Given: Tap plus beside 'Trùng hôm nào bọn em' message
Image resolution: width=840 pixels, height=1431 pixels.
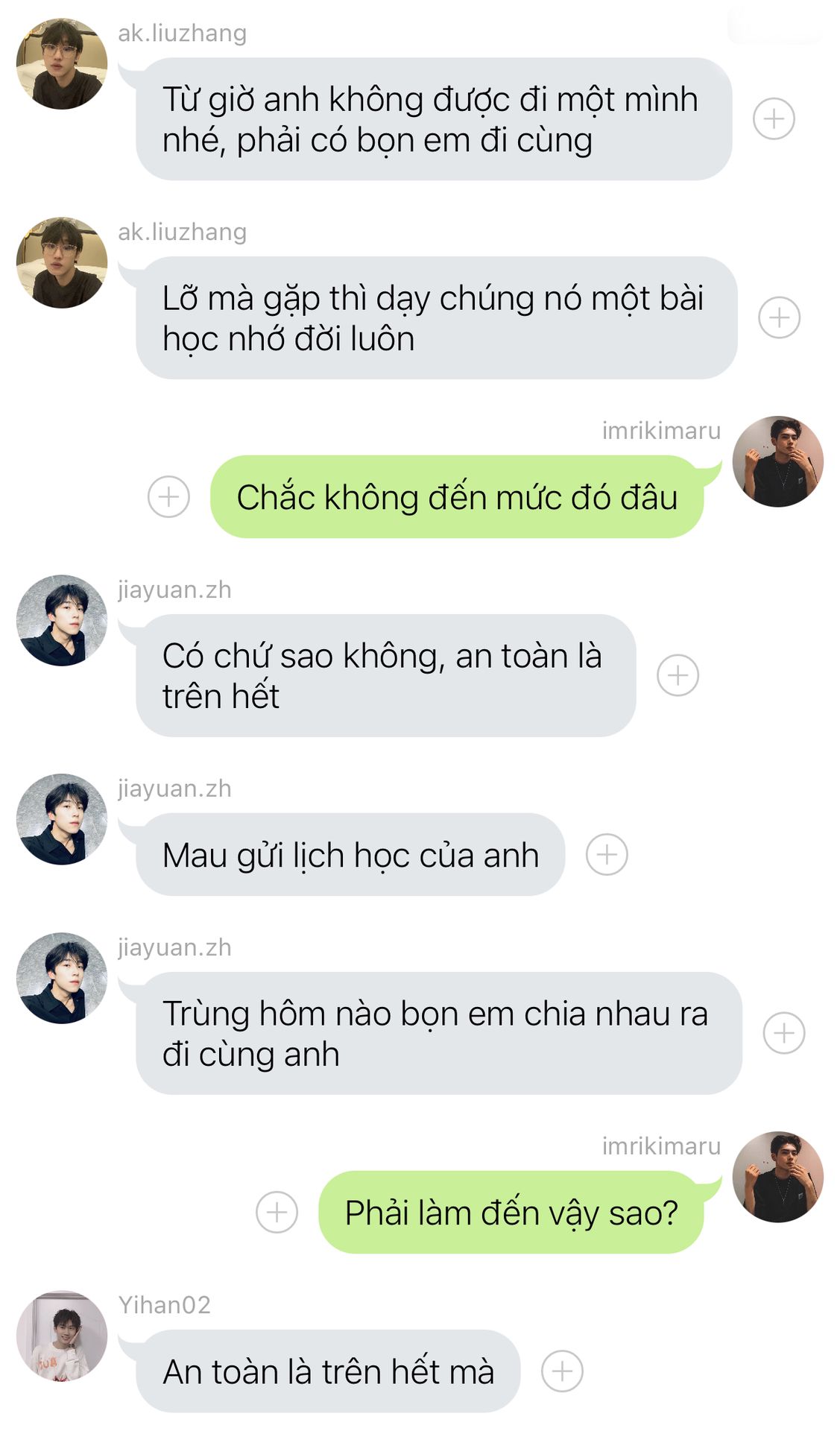Looking at the screenshot, I should 784,1033.
